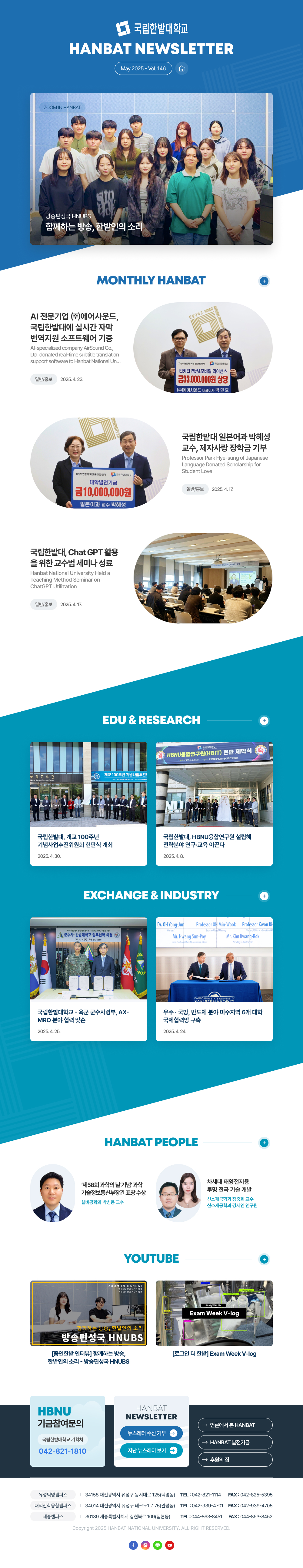The image size is (303, 1568).
Task: Open the US universities cooperation network card
Action: pos(214,979)
